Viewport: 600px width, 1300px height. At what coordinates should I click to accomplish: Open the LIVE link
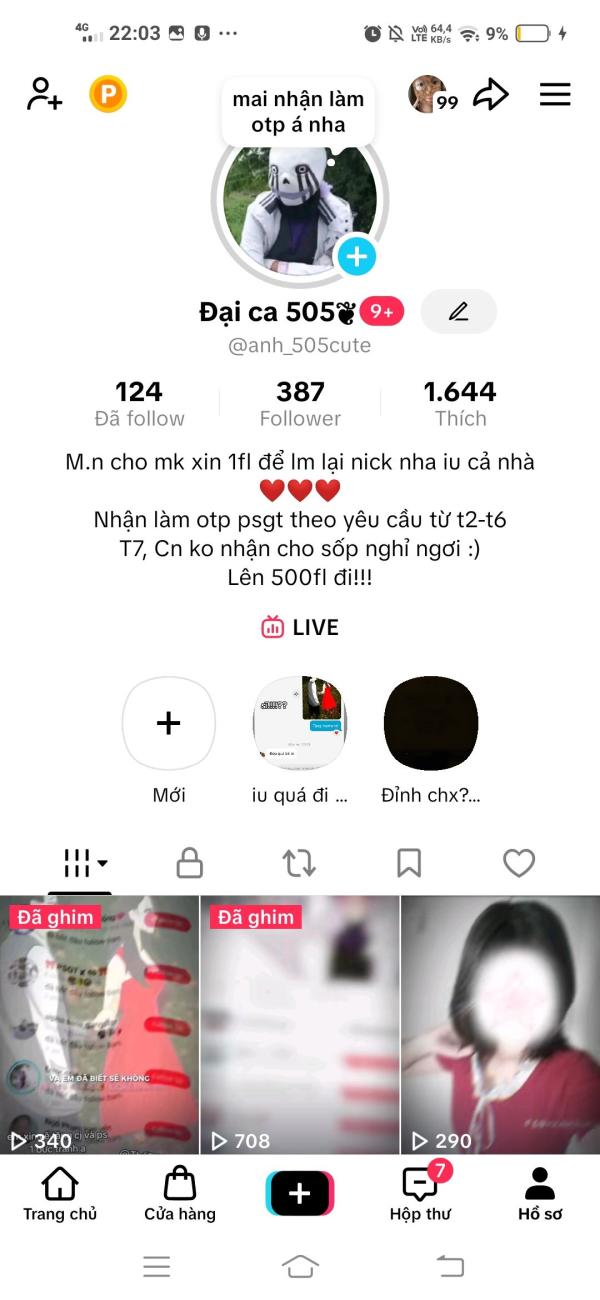coord(300,628)
